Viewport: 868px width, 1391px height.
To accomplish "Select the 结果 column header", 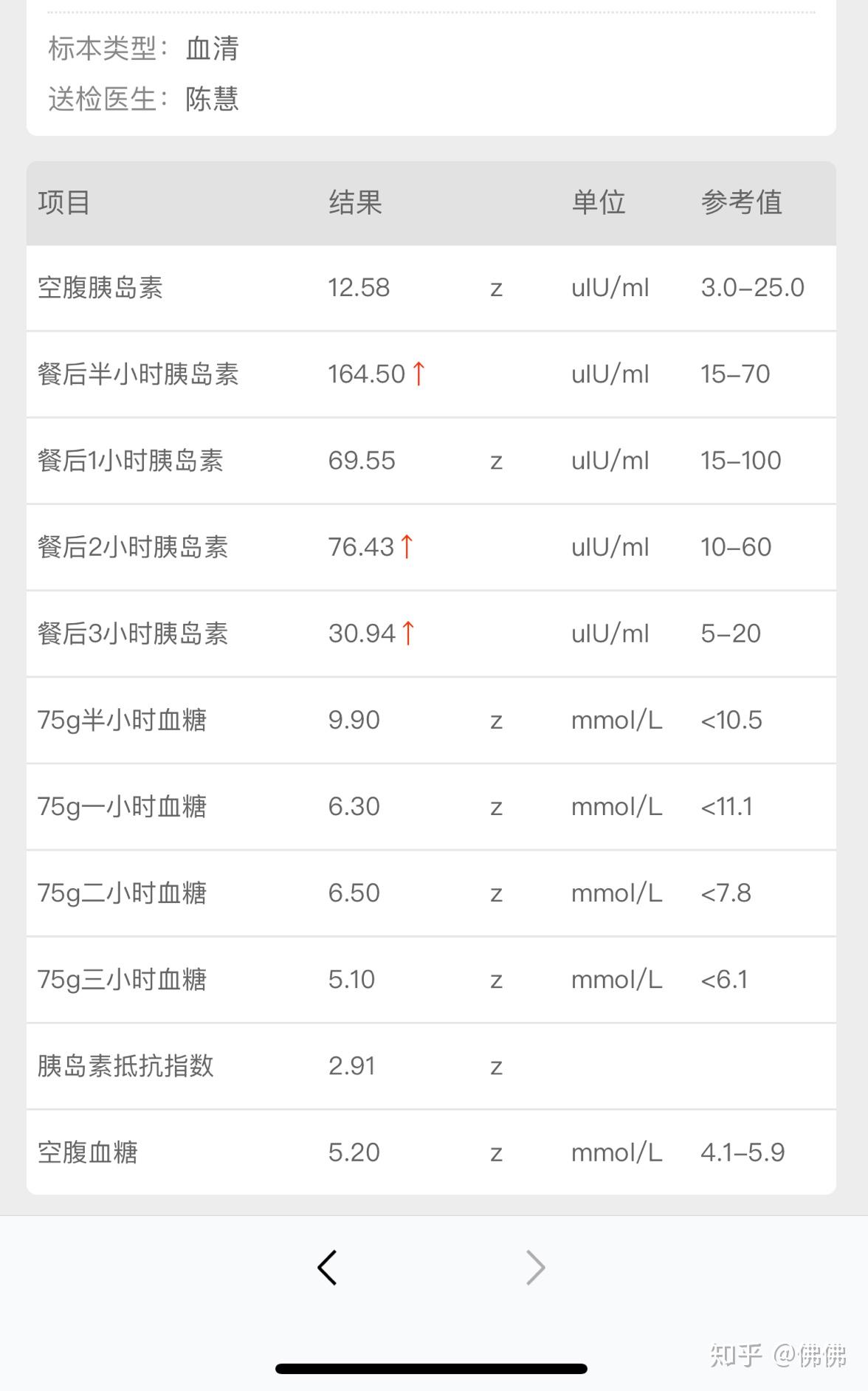I will click(x=355, y=204).
